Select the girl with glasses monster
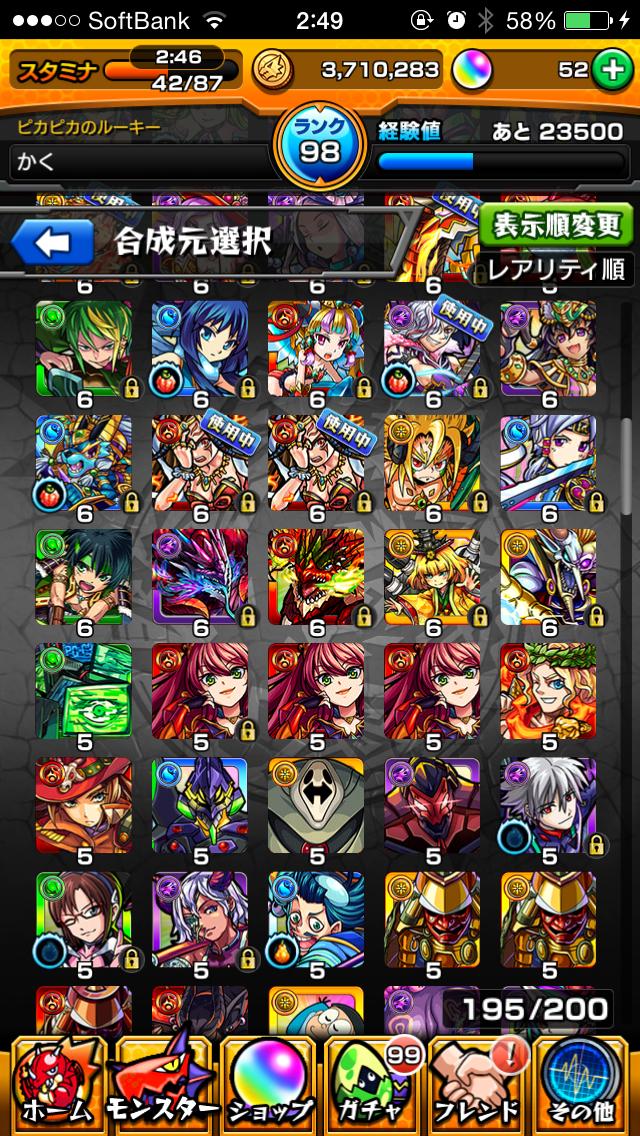This screenshot has width=640, height=1136. (x=83, y=920)
